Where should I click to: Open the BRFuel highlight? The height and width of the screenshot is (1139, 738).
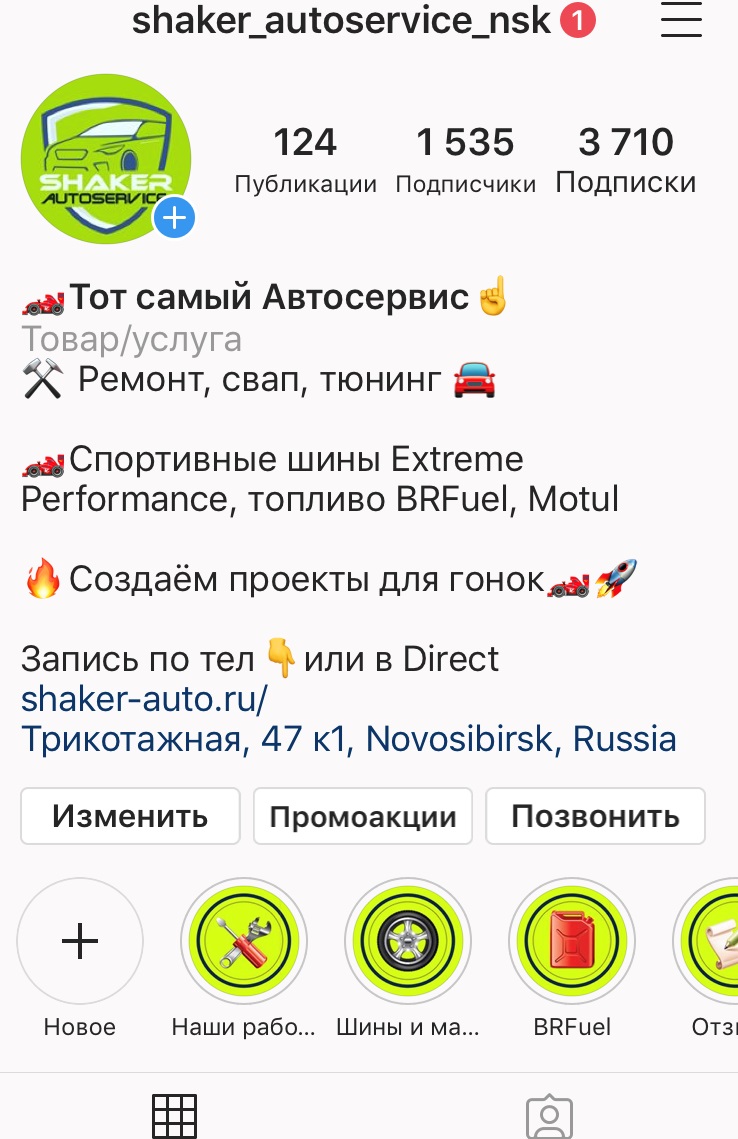point(572,942)
